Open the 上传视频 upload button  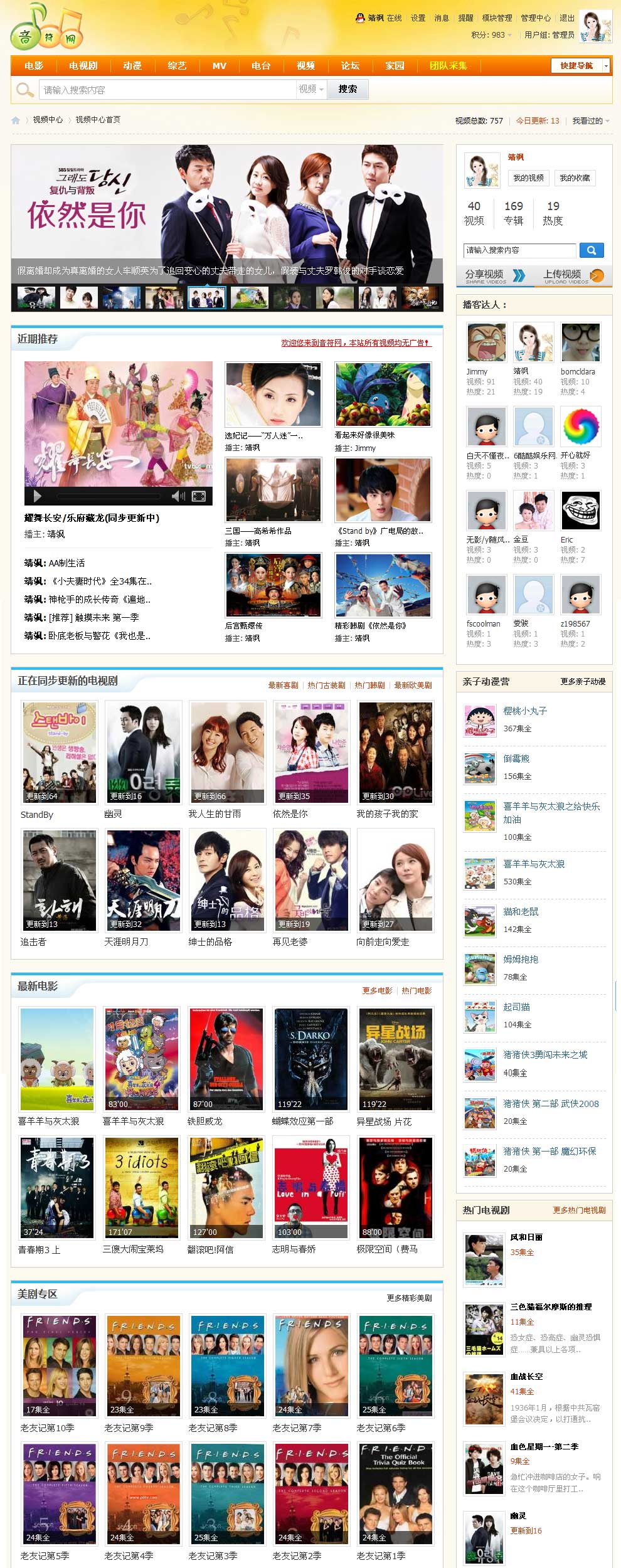click(x=572, y=276)
